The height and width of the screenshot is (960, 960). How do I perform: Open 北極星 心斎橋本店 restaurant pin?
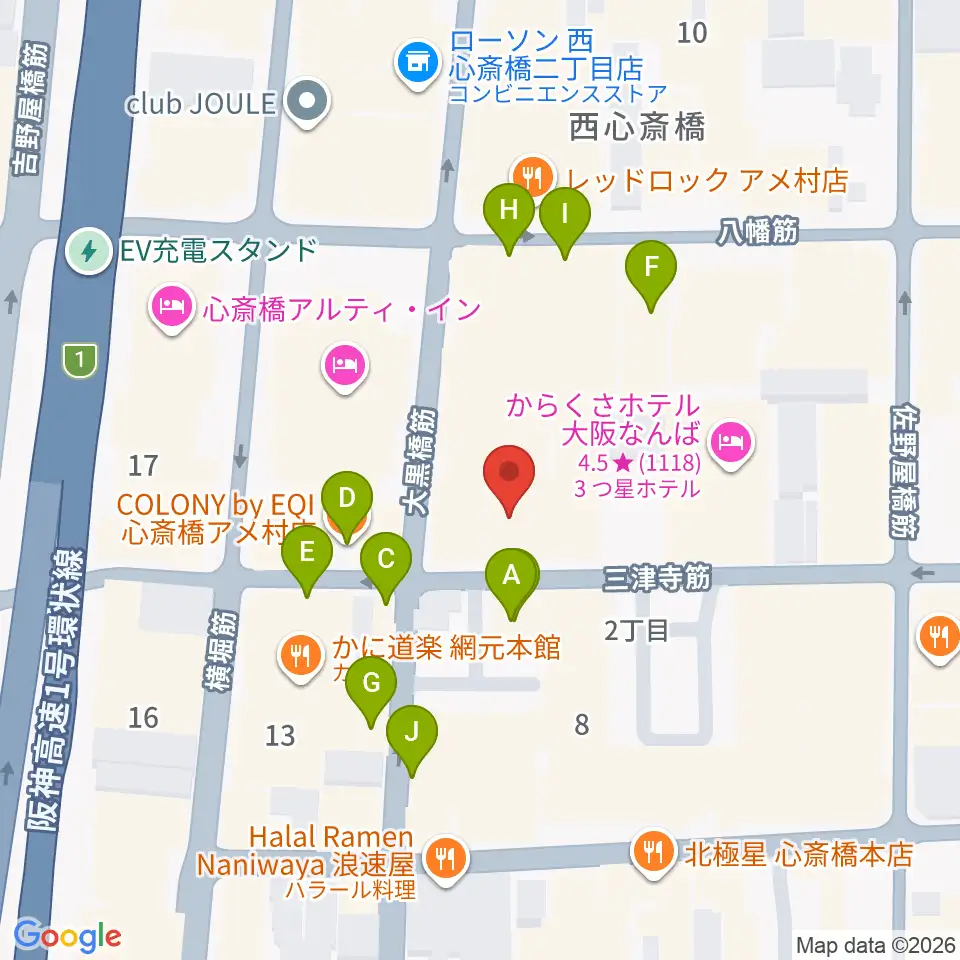(x=654, y=852)
